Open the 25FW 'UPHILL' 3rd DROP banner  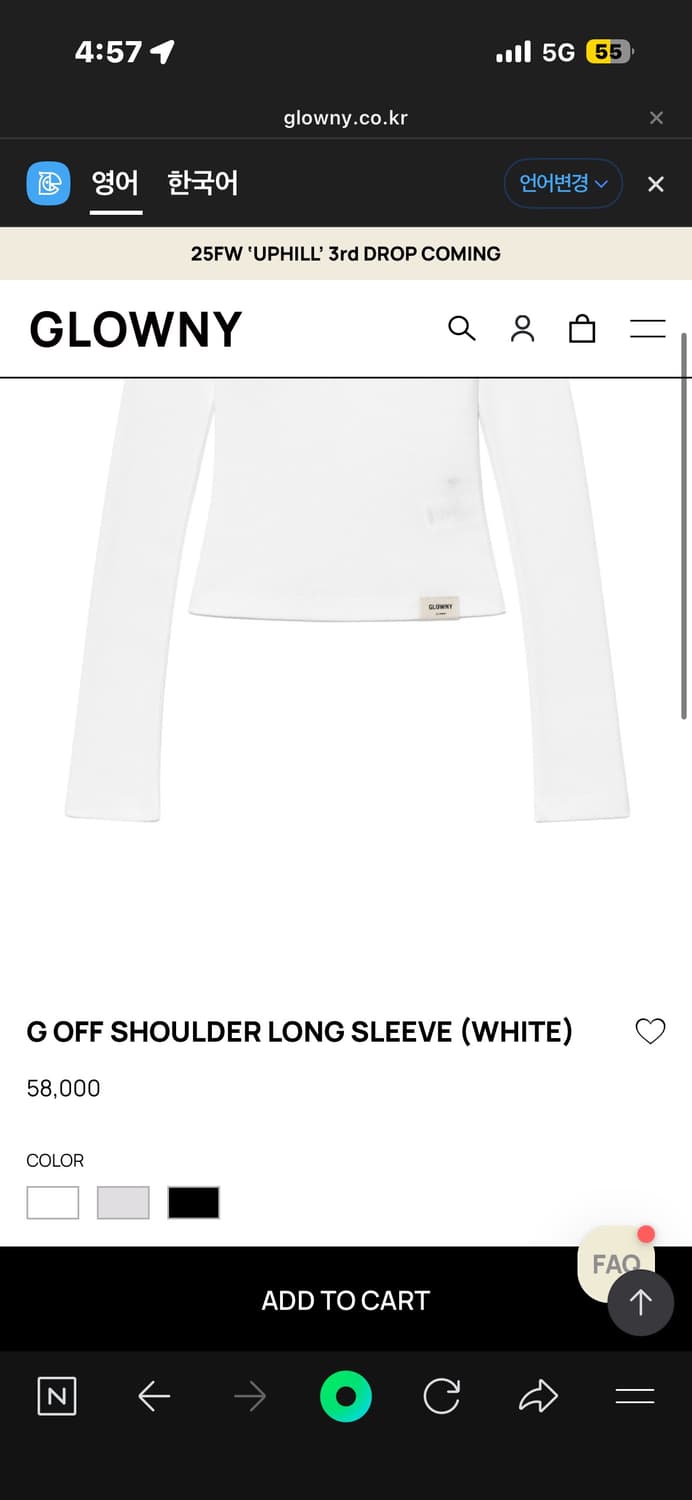pyautogui.click(x=346, y=254)
